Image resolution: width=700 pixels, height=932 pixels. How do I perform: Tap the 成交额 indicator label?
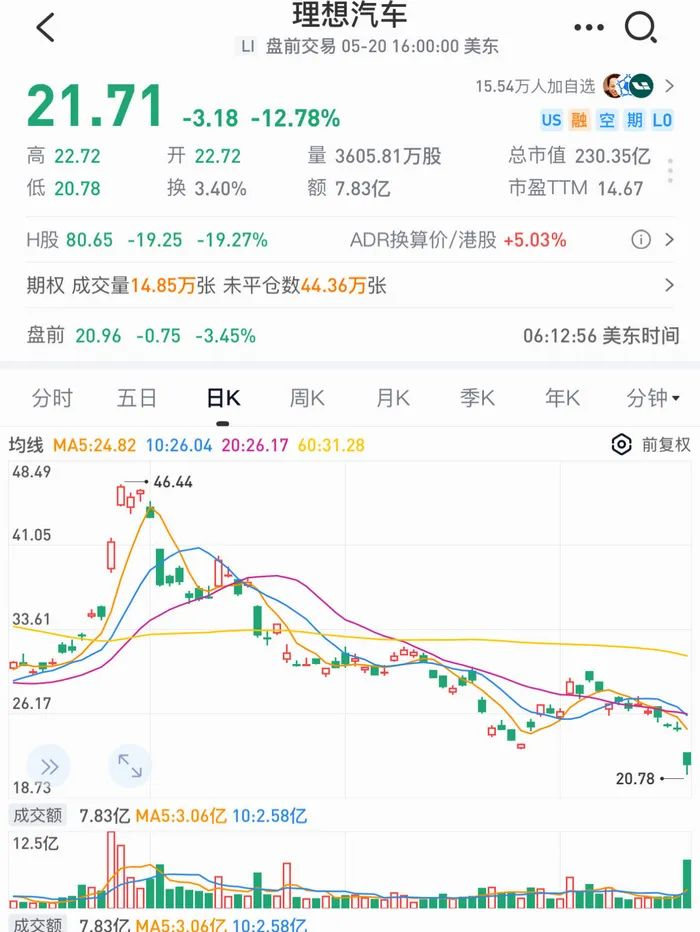coord(36,816)
